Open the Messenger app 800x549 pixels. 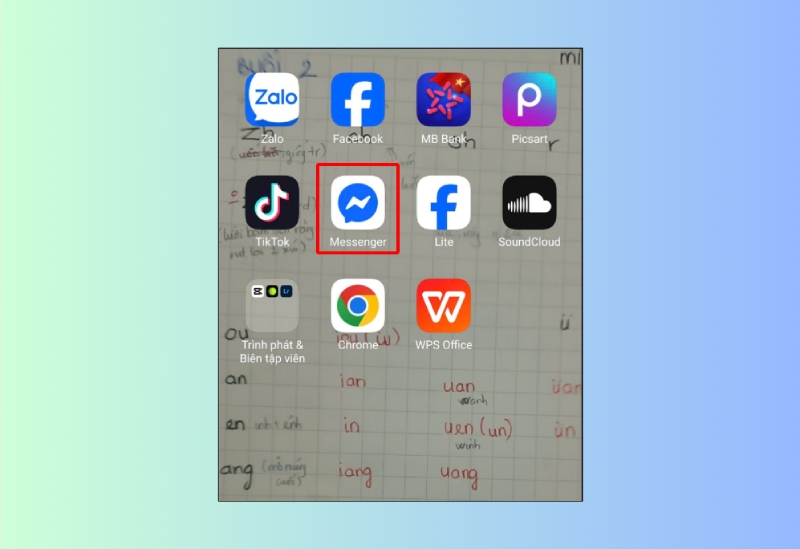click(x=358, y=202)
